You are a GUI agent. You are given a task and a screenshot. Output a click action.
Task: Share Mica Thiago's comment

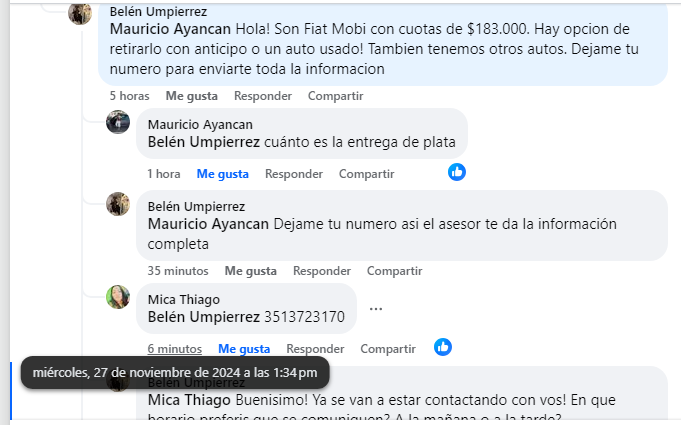(x=388, y=349)
